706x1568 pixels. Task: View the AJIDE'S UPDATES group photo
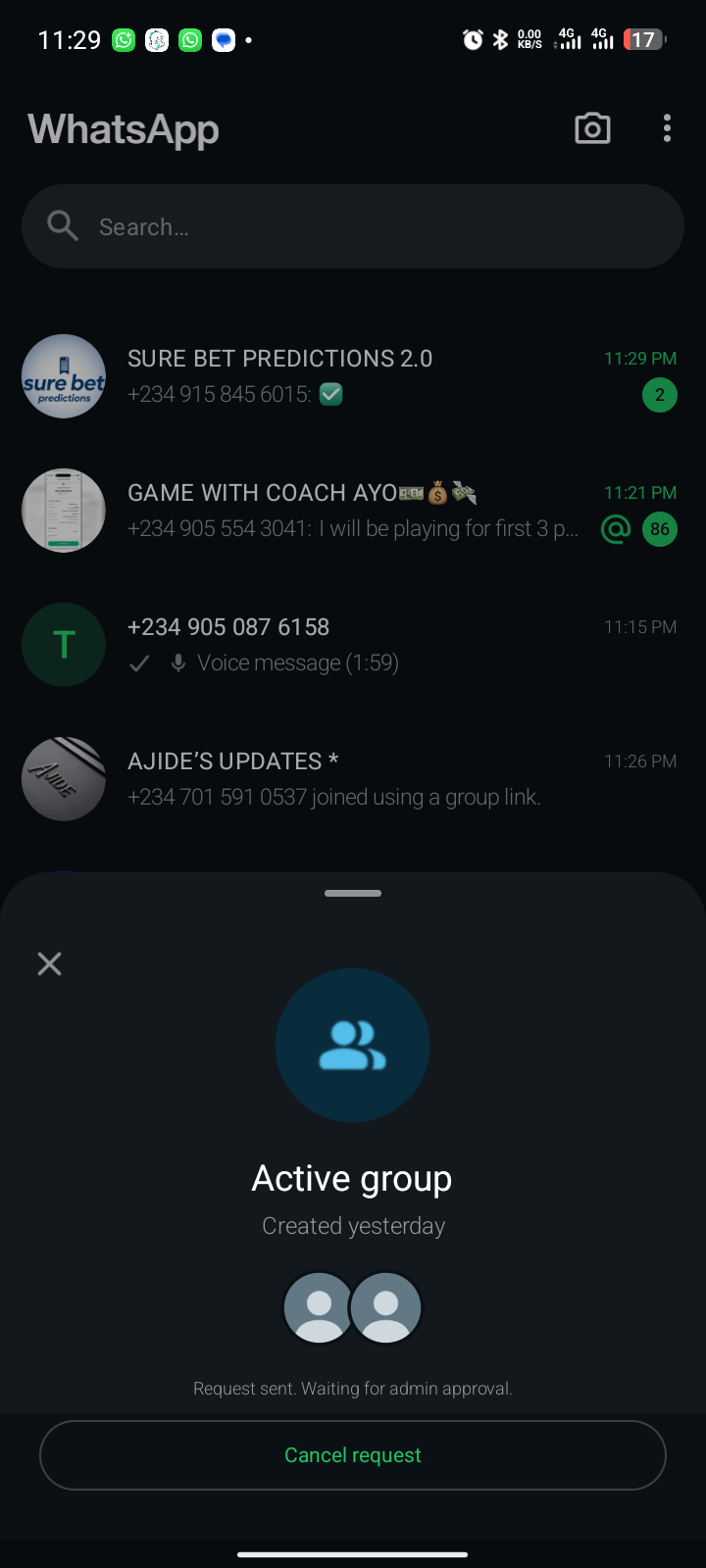[x=64, y=779]
